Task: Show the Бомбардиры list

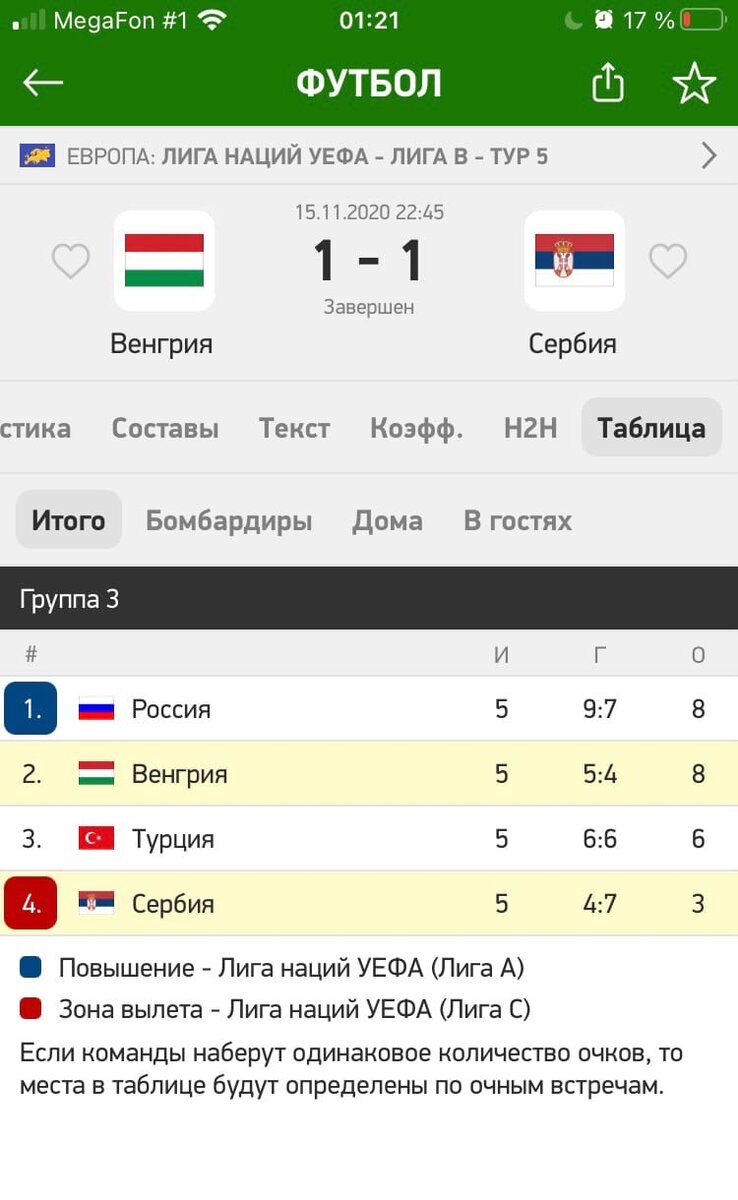Action: pos(229,521)
